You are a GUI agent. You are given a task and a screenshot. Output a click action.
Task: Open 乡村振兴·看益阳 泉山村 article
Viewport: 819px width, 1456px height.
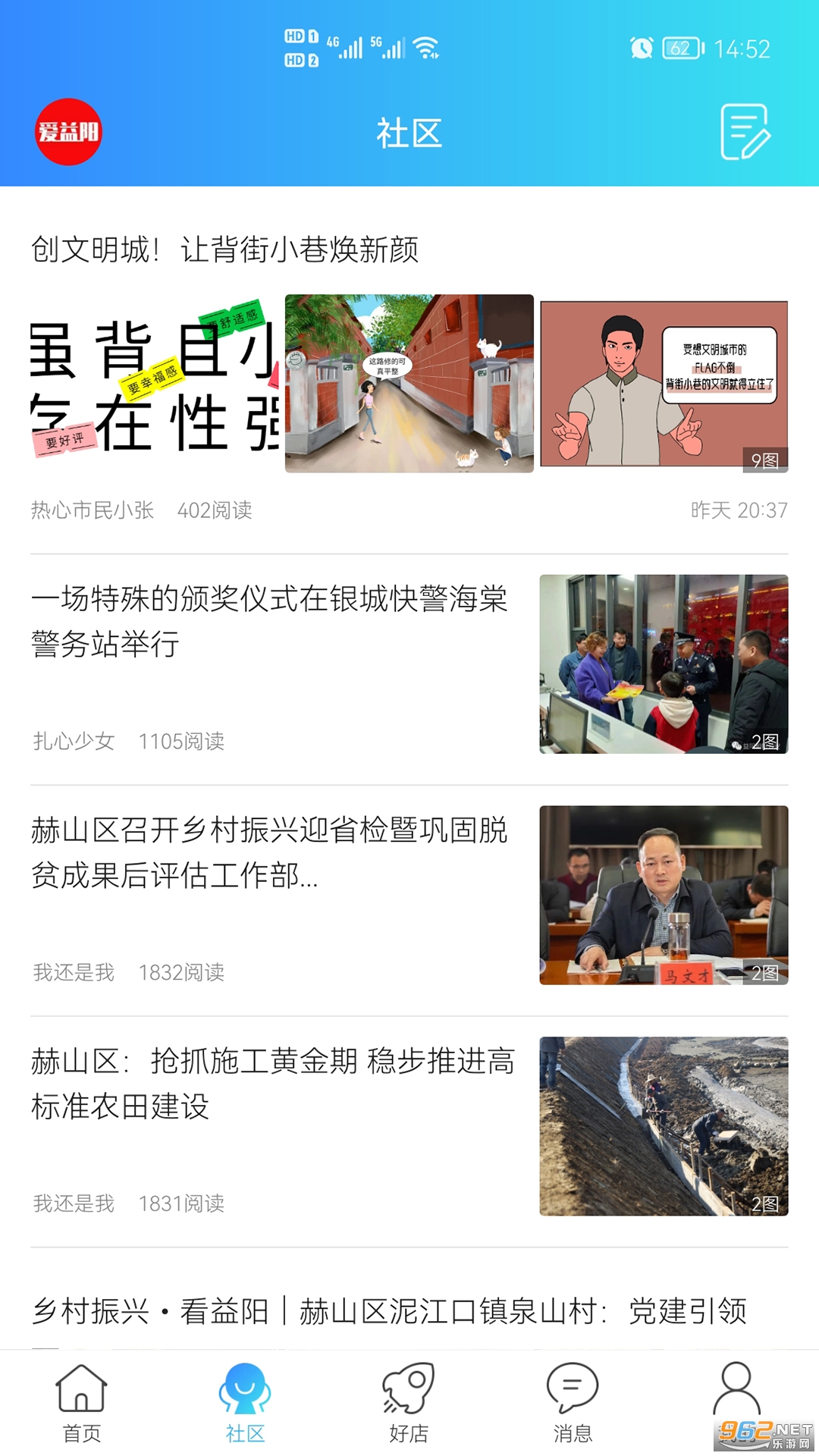[x=389, y=1311]
